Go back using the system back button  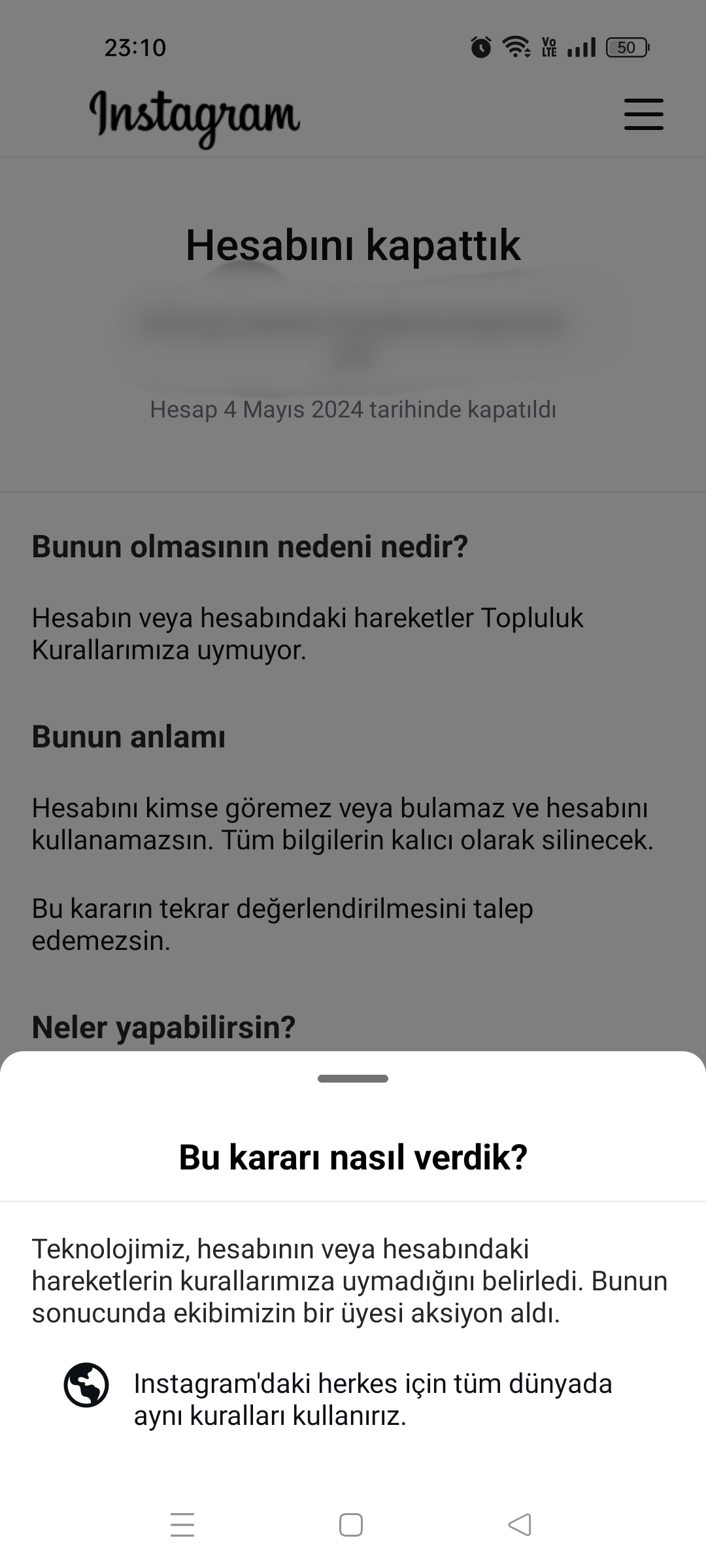pos(520,1524)
